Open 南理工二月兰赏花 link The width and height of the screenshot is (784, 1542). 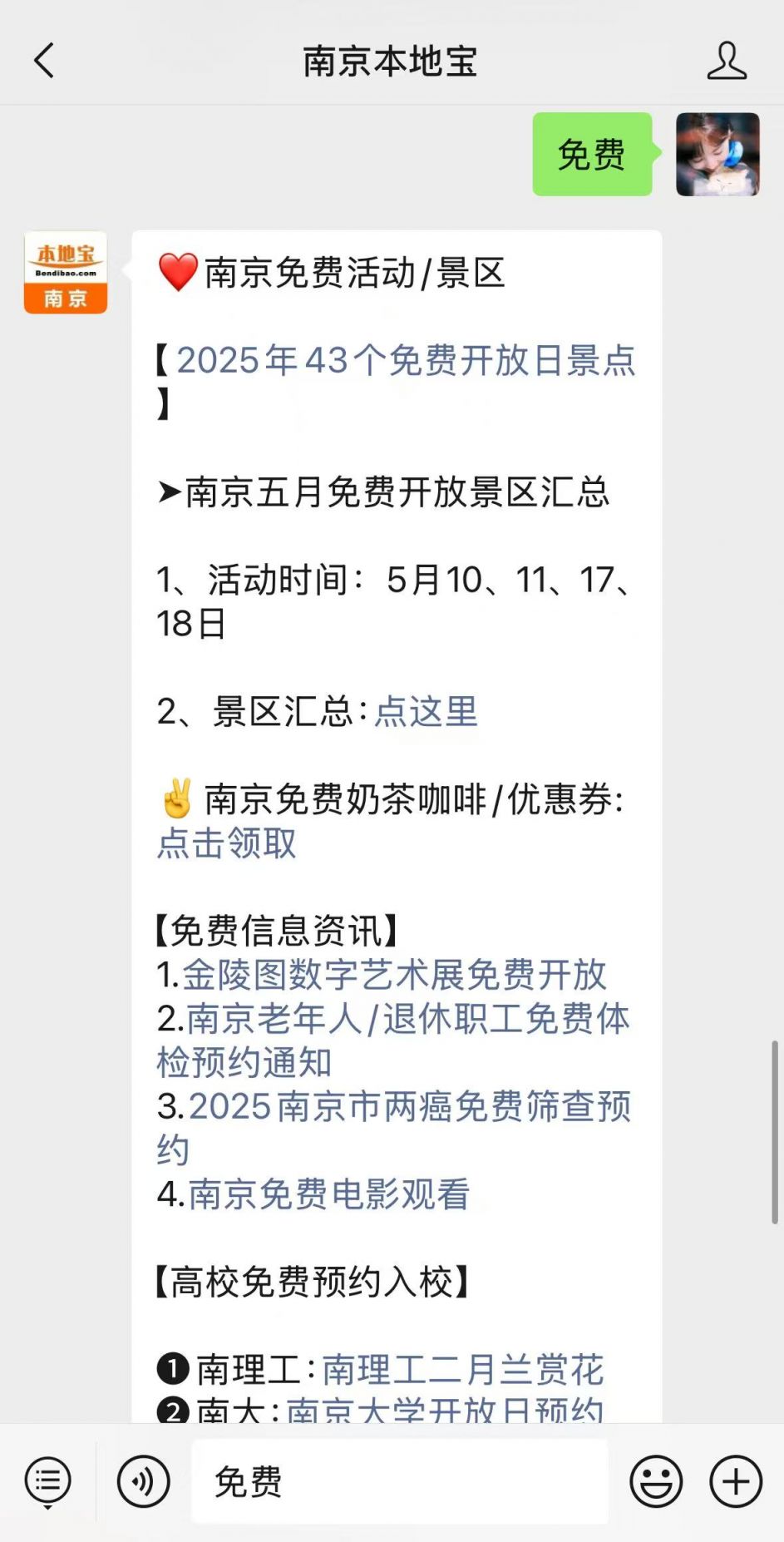click(x=462, y=1370)
